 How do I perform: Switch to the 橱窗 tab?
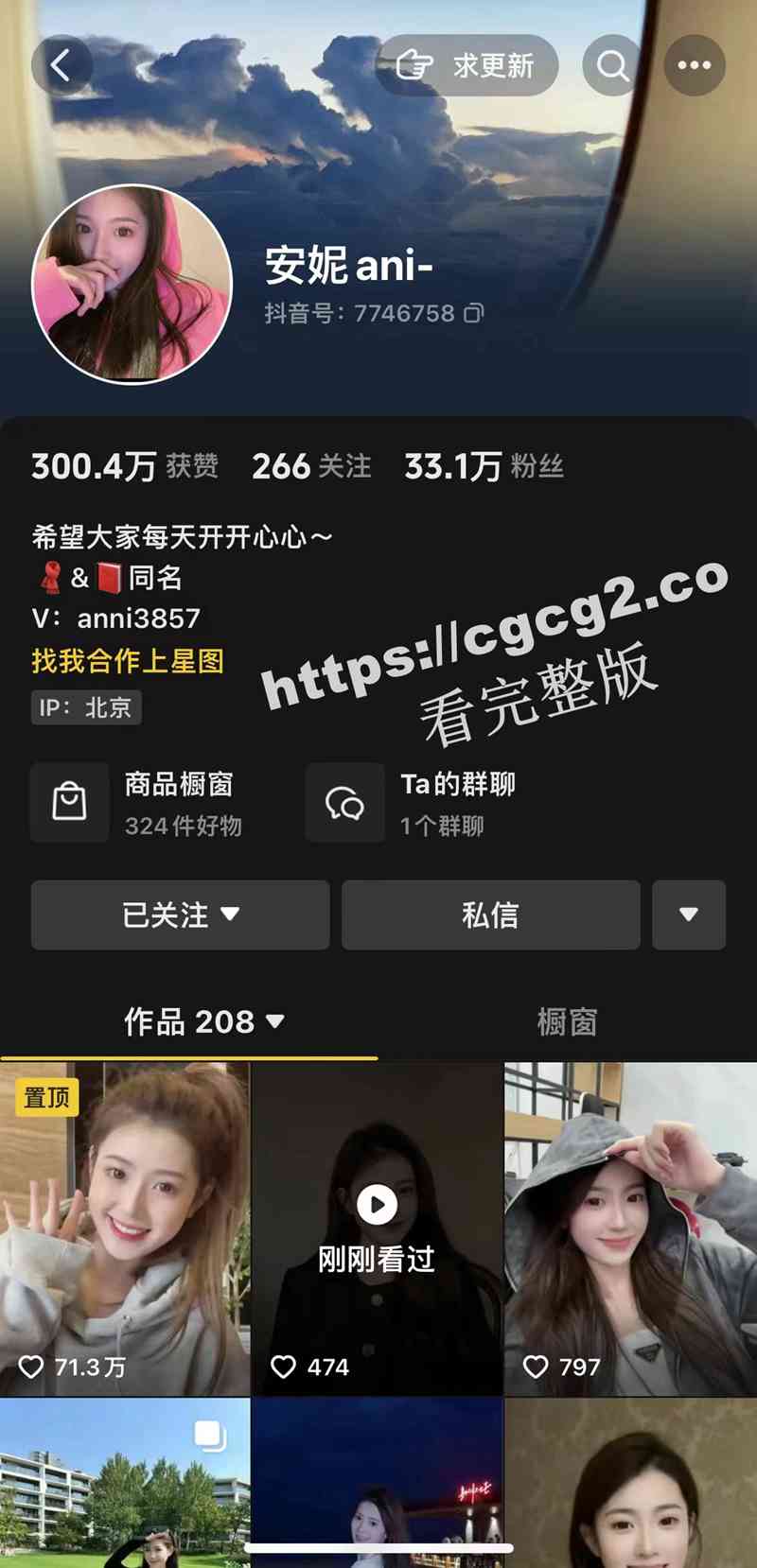(x=567, y=1021)
